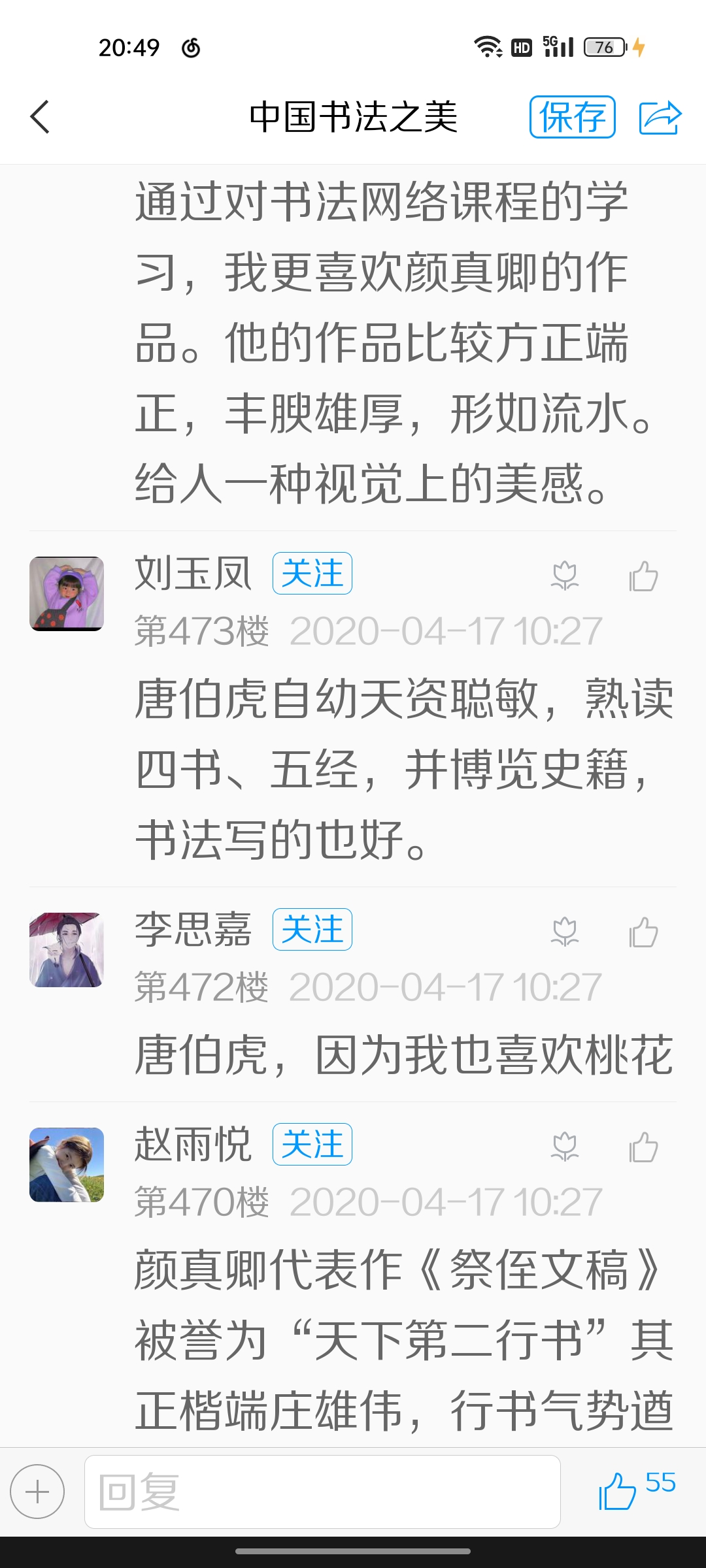Open 李思嘉's profile avatar

pos(67,949)
